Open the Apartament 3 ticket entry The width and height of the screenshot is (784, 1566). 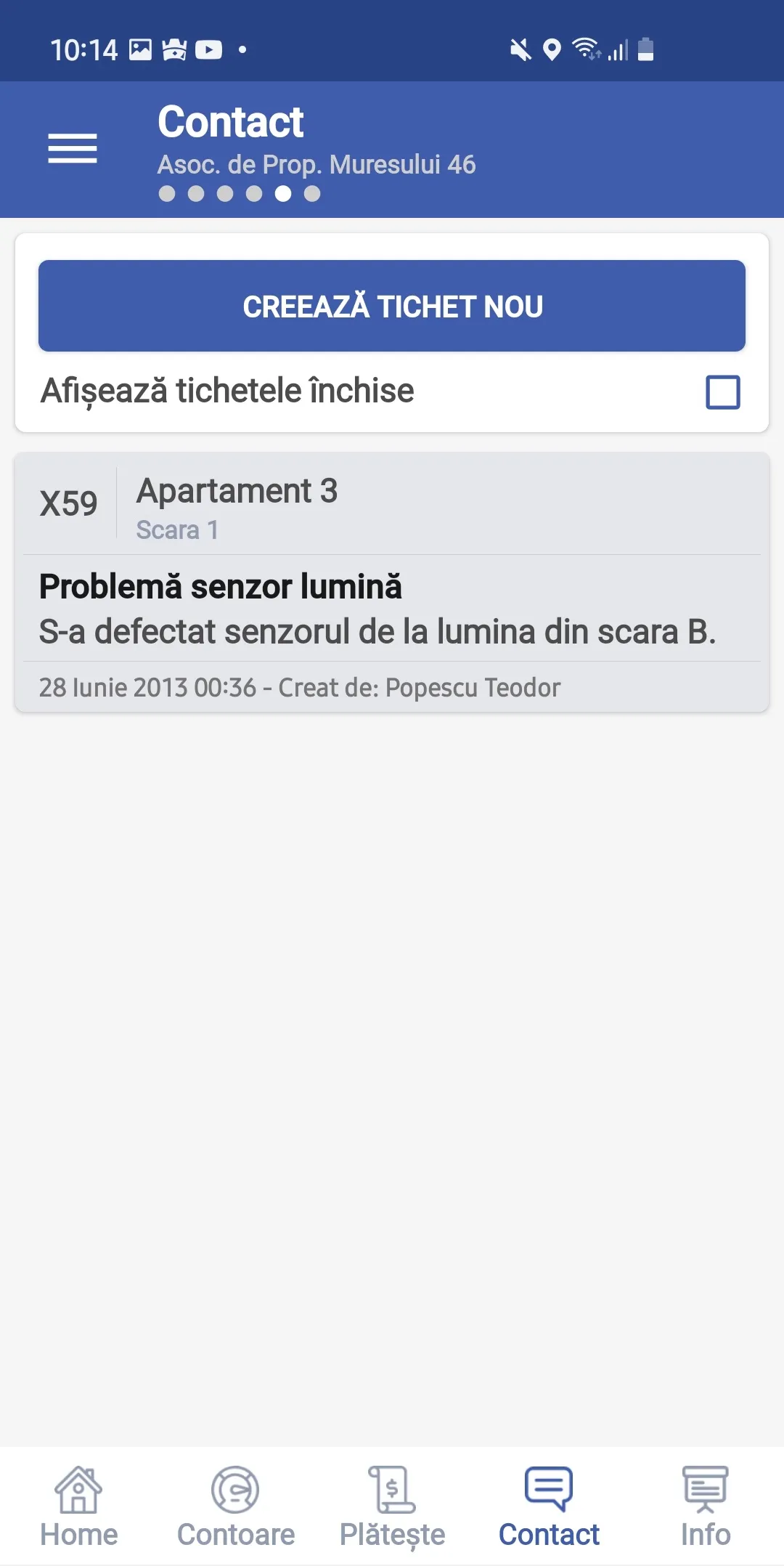click(x=237, y=491)
